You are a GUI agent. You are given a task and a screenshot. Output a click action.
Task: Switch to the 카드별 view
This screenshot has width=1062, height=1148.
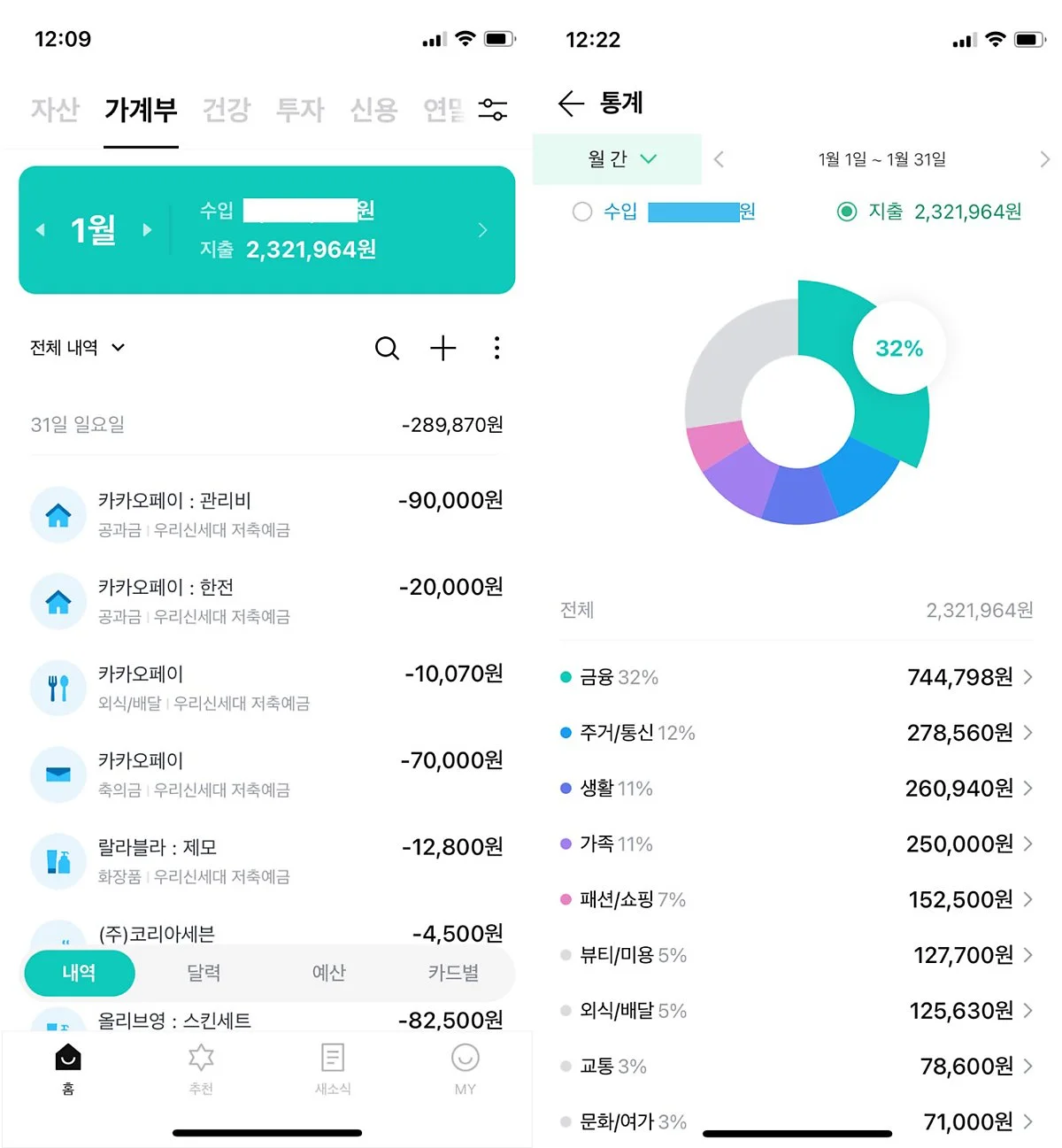(453, 973)
